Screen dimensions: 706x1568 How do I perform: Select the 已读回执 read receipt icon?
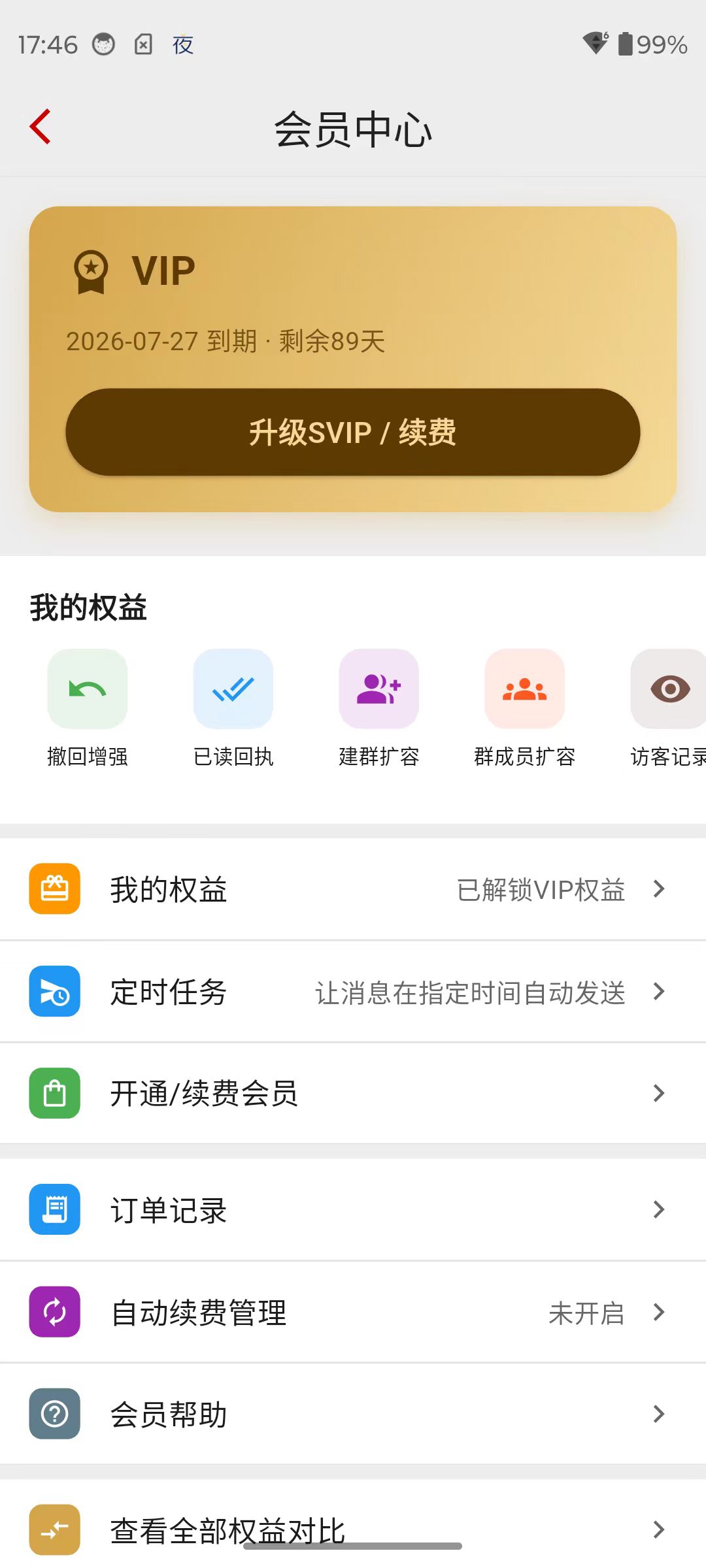coord(233,689)
